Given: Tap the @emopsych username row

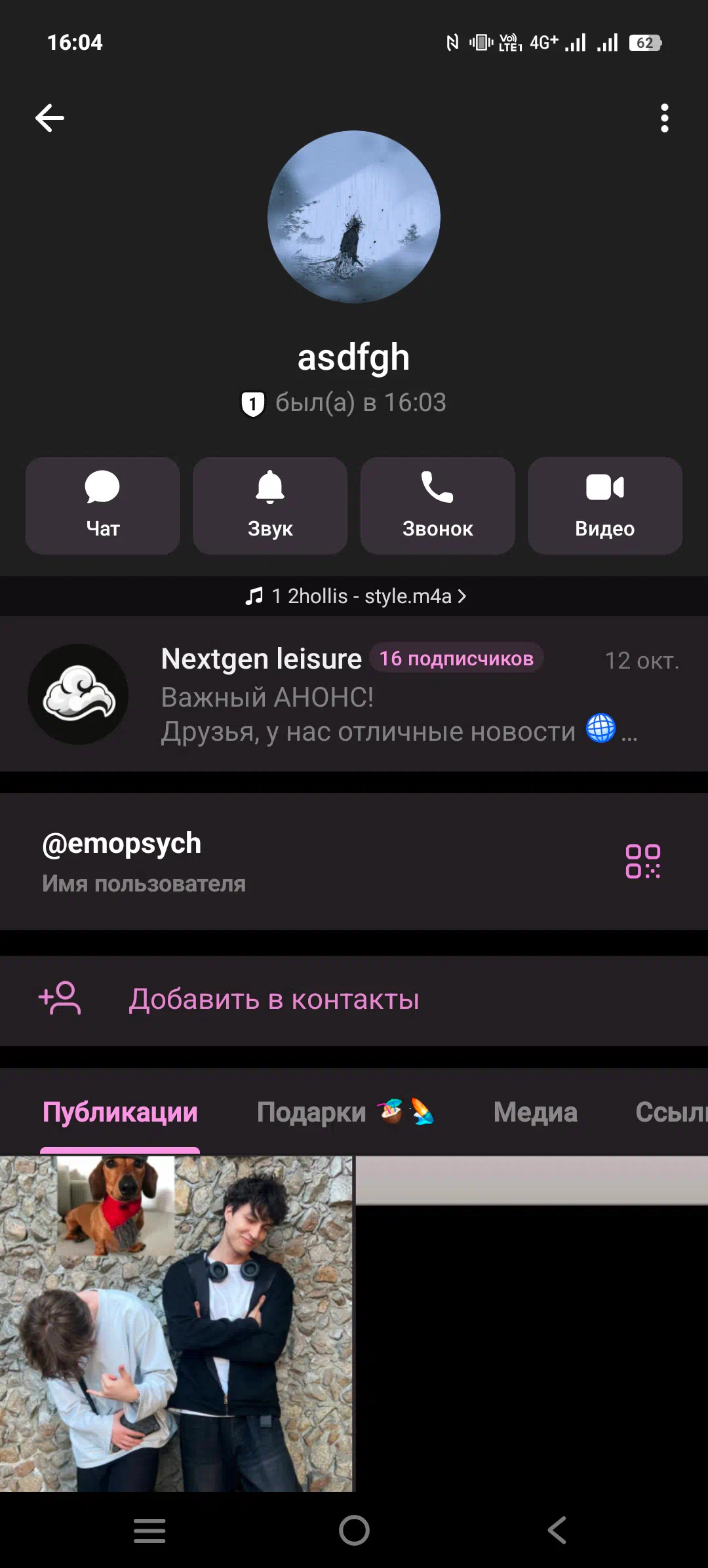Looking at the screenshot, I should (x=262, y=861).
